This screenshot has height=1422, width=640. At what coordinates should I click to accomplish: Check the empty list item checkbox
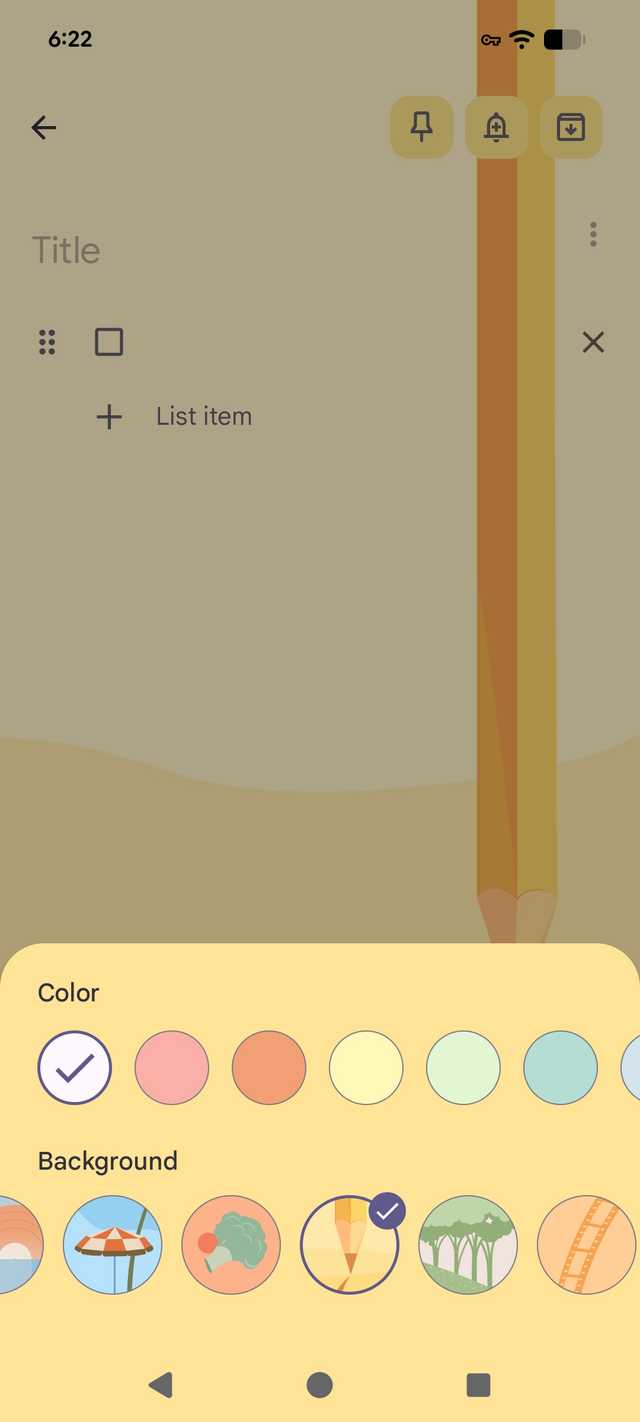pyautogui.click(x=109, y=343)
